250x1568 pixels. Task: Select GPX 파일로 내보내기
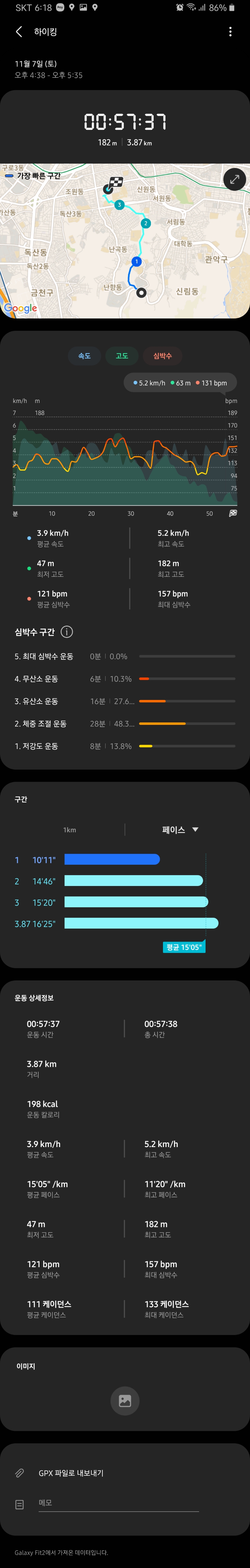[x=71, y=1473]
